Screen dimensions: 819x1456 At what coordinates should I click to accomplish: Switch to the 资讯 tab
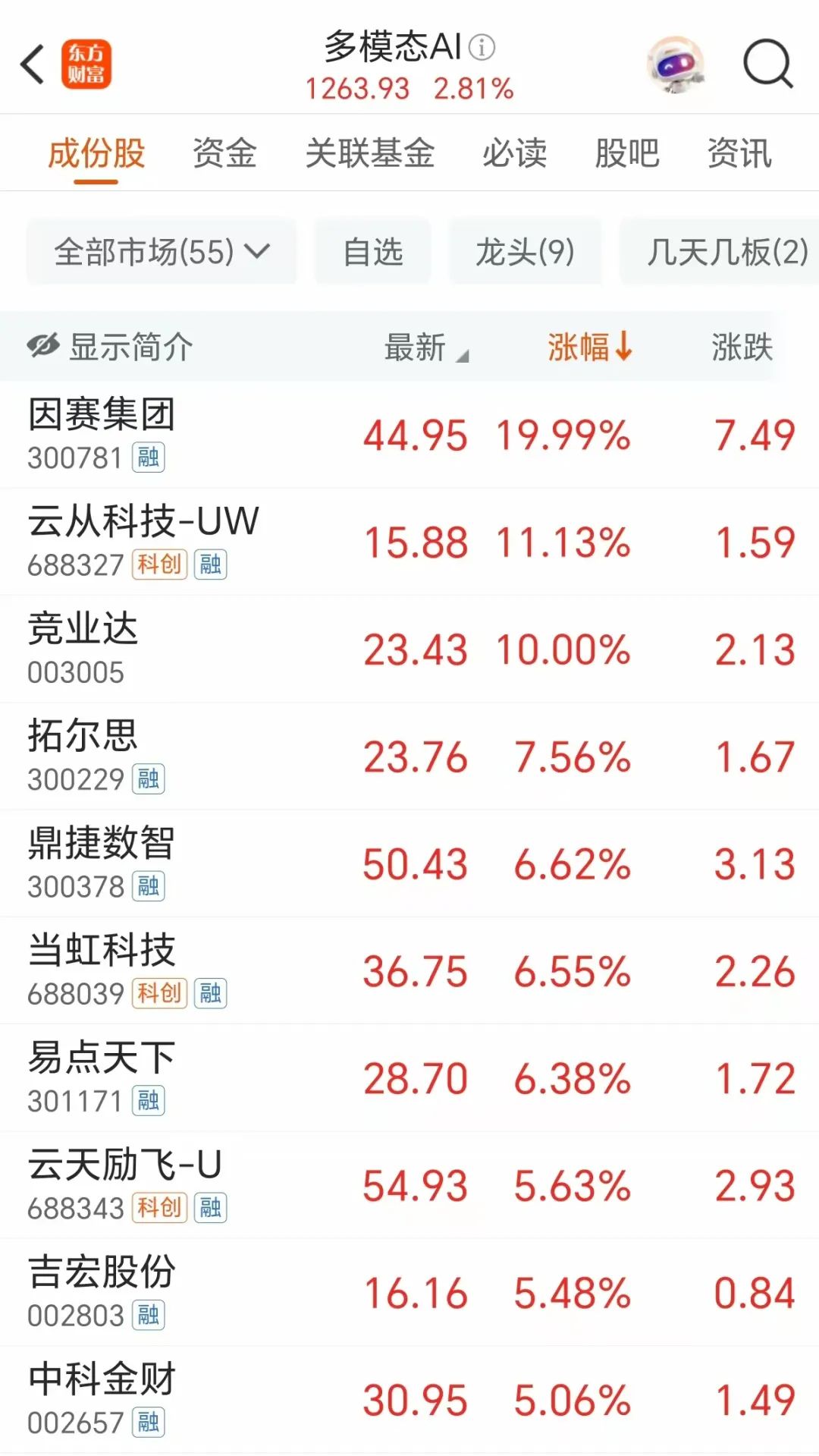tap(739, 153)
